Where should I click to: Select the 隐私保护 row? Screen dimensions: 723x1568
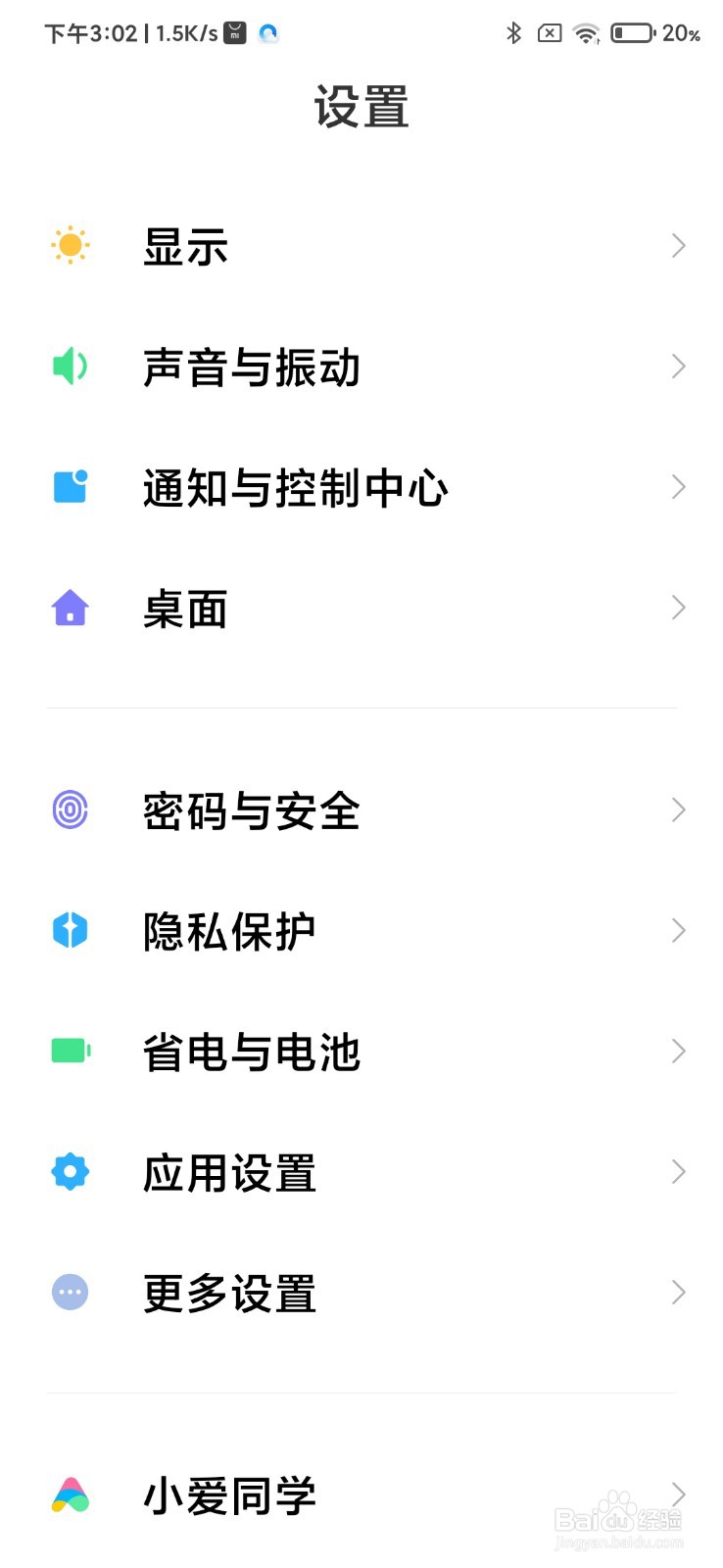point(361,930)
